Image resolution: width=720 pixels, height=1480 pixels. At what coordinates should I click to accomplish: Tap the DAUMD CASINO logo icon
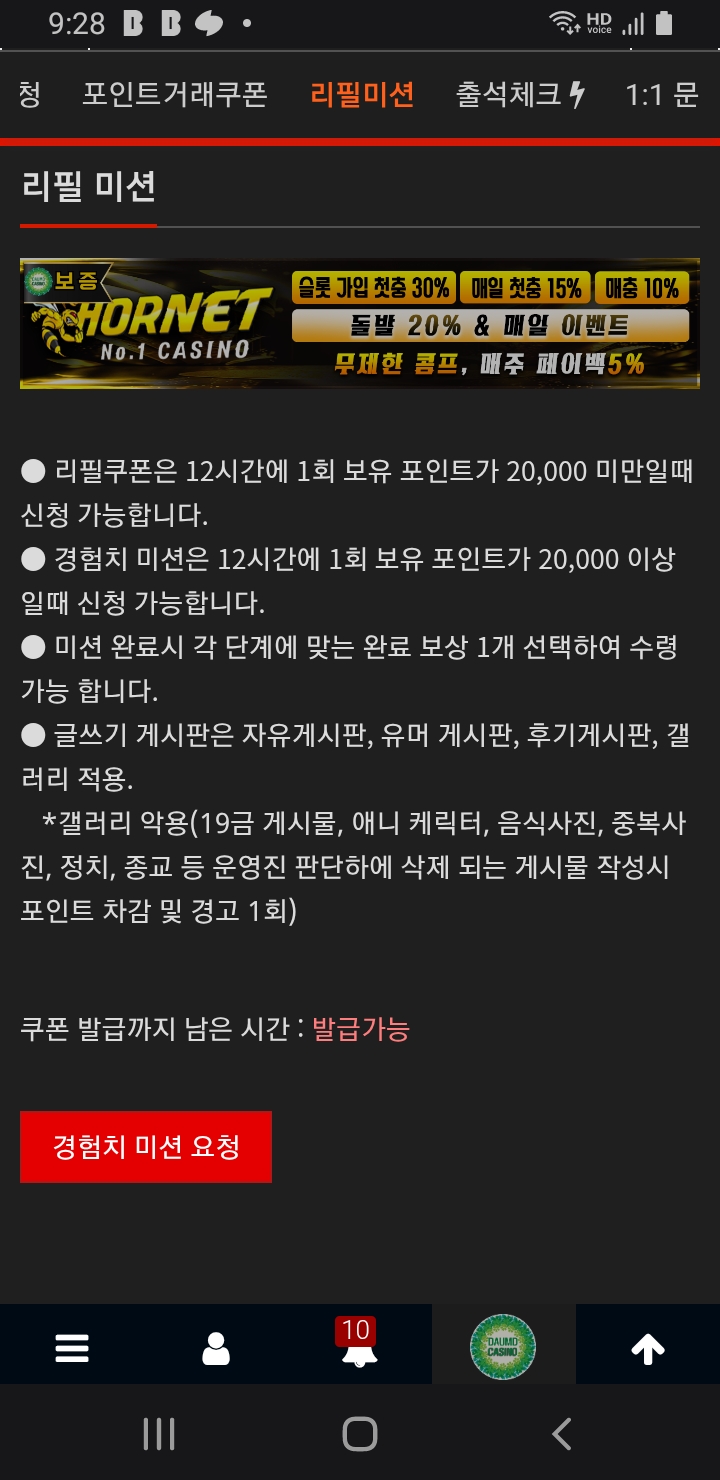pyautogui.click(x=504, y=1345)
